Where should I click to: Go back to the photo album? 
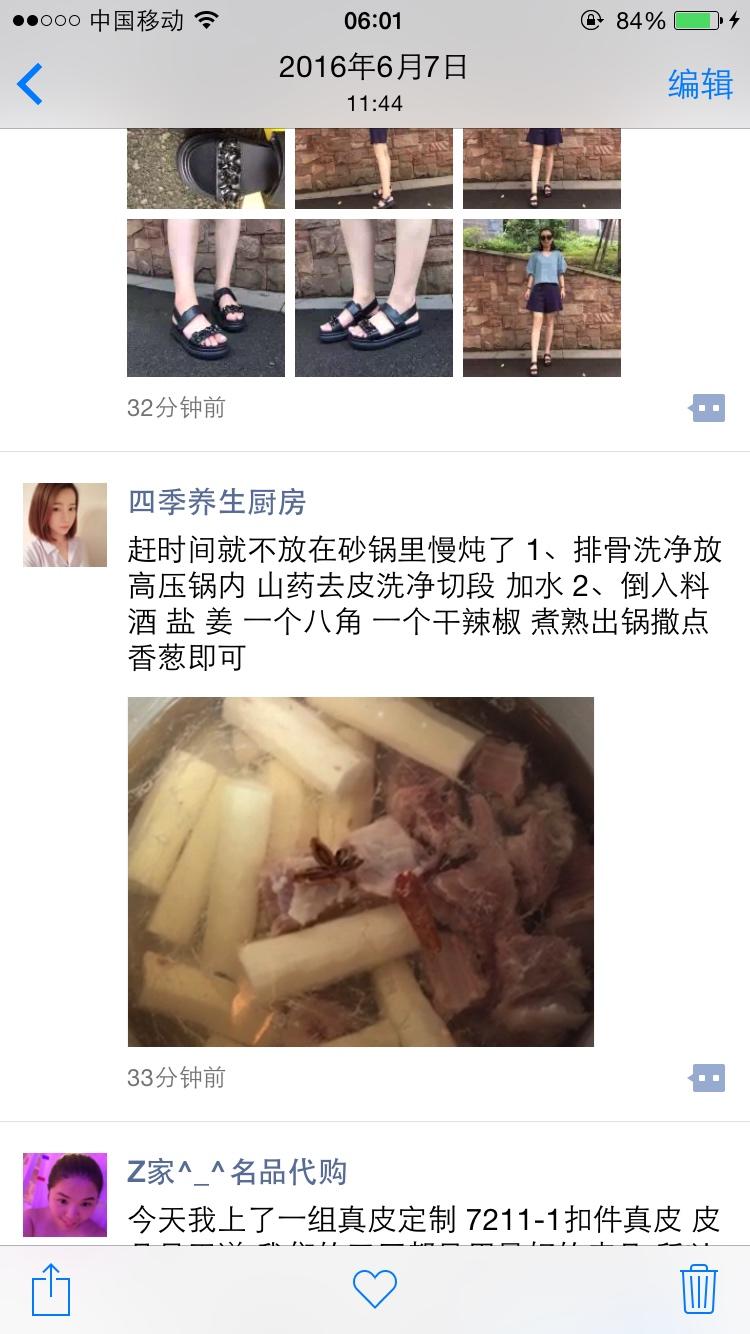[30, 84]
